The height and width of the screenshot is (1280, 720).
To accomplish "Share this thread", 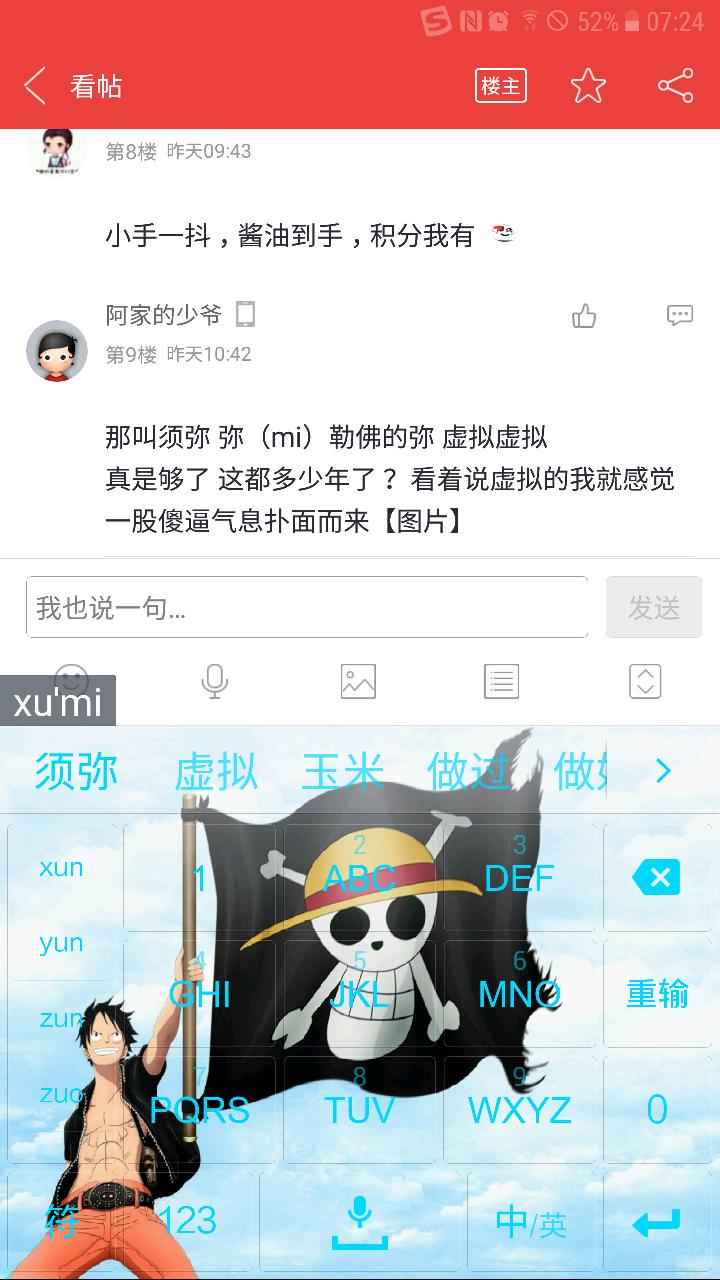I will [676, 87].
